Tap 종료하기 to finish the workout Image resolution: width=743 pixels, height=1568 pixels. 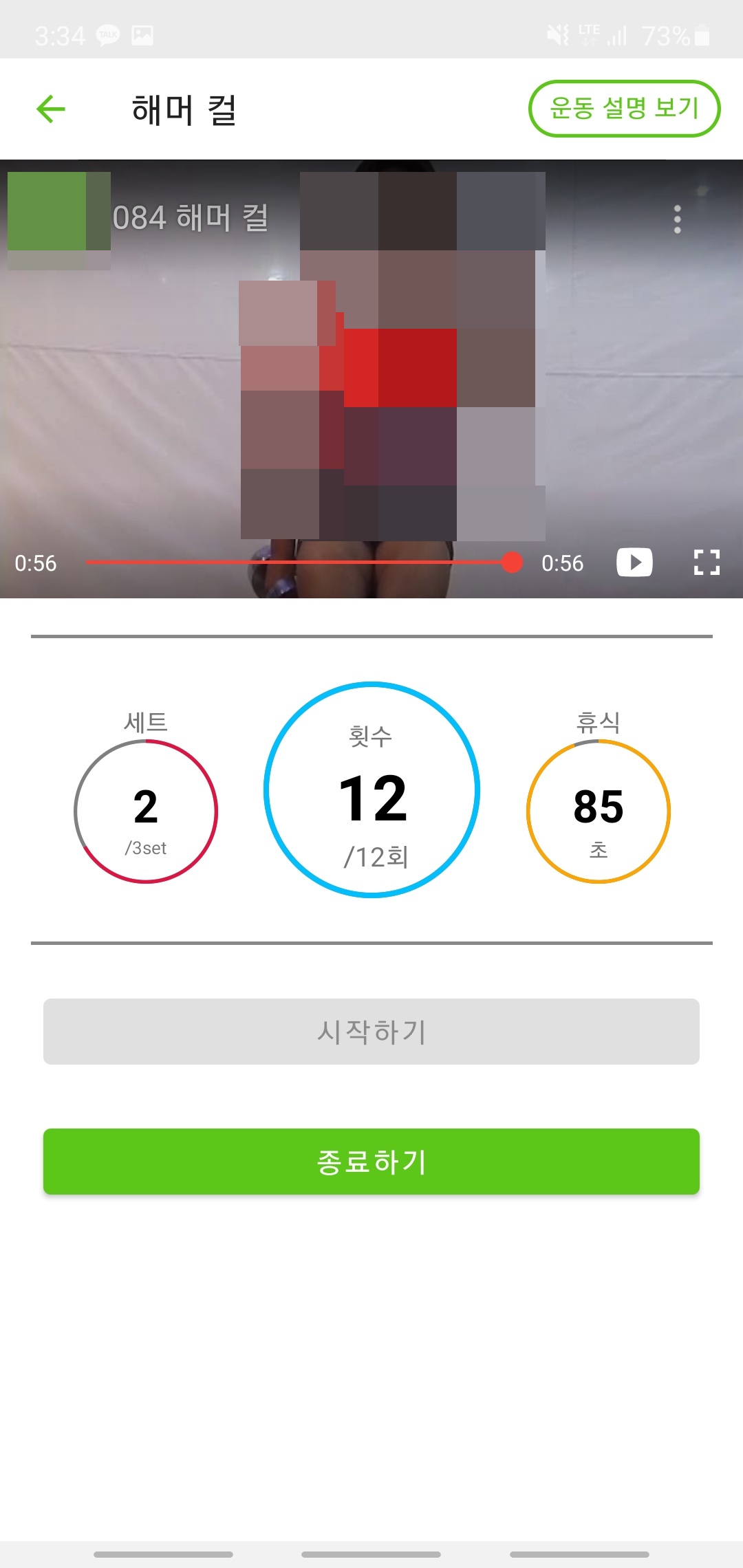coord(371,1162)
